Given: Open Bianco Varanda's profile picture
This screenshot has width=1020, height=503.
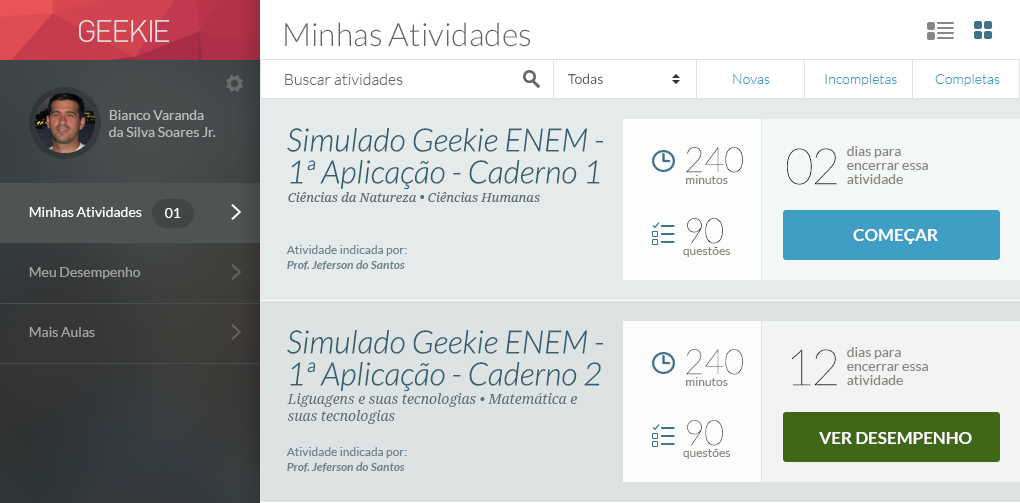Looking at the screenshot, I should (64, 122).
